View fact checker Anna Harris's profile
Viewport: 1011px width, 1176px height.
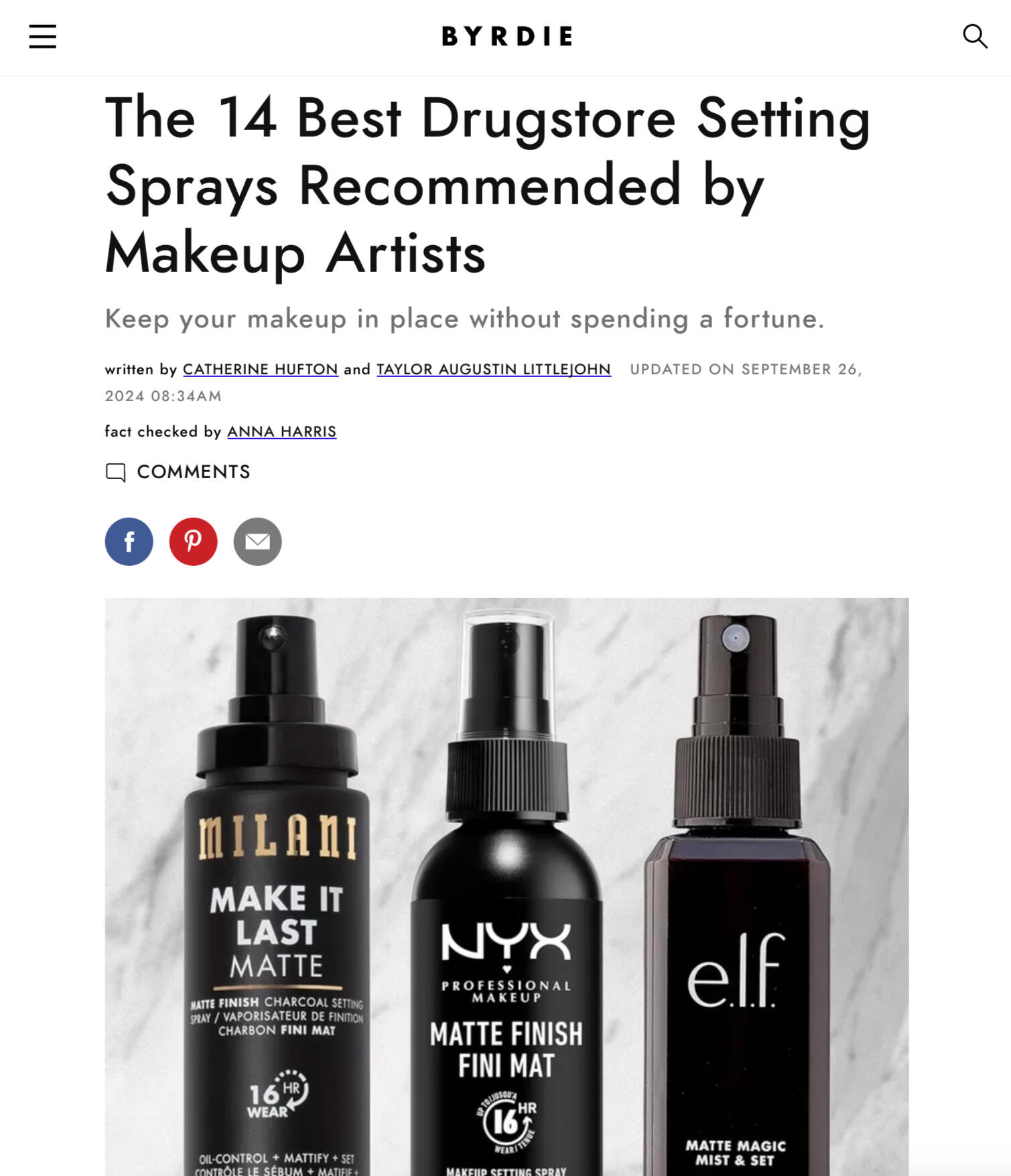click(281, 431)
